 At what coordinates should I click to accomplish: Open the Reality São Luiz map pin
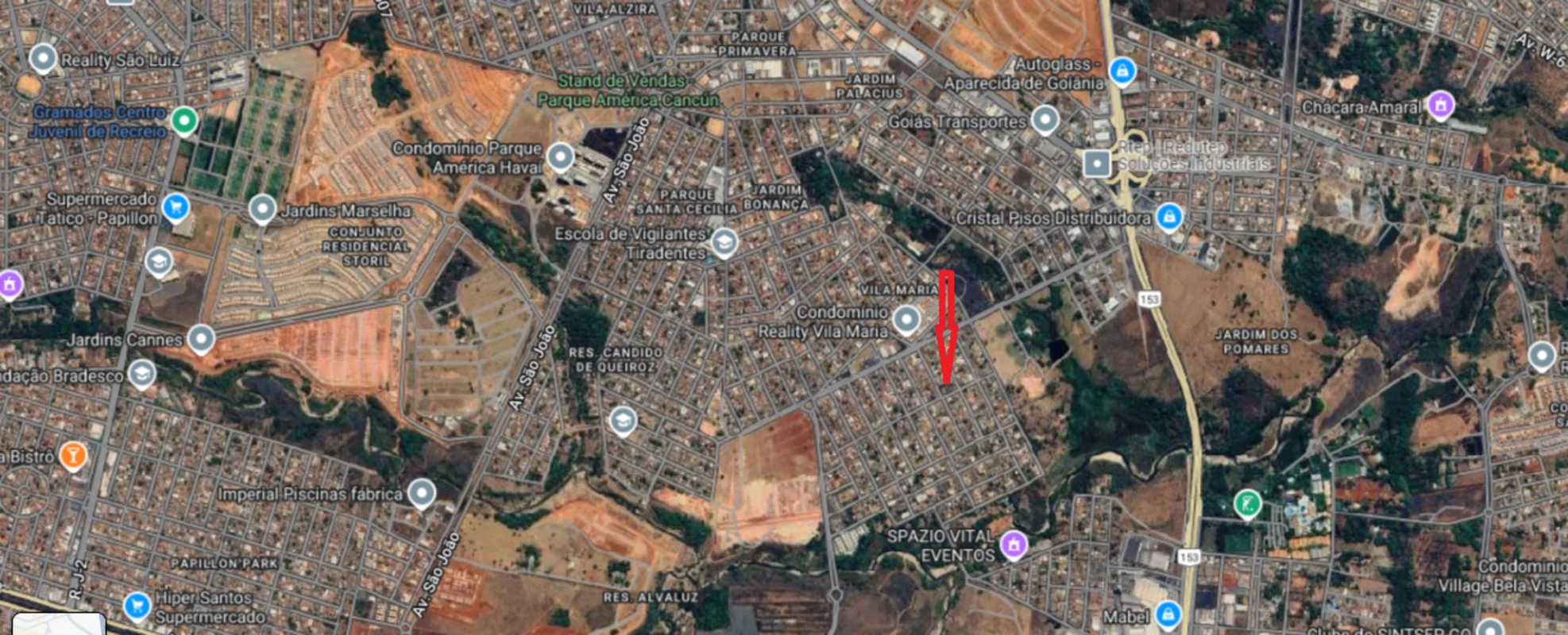(43, 58)
